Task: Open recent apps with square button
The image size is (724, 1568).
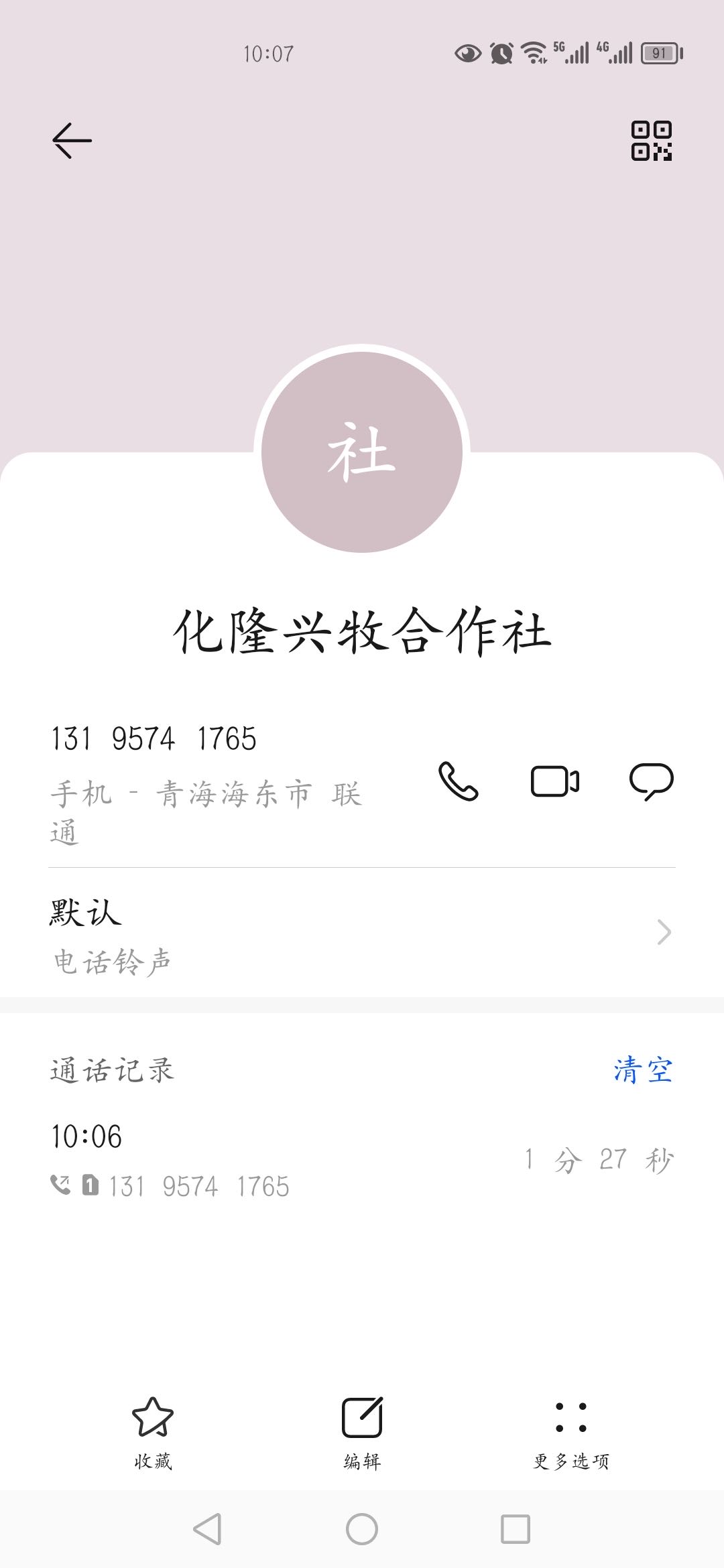Action: pyautogui.click(x=516, y=1529)
